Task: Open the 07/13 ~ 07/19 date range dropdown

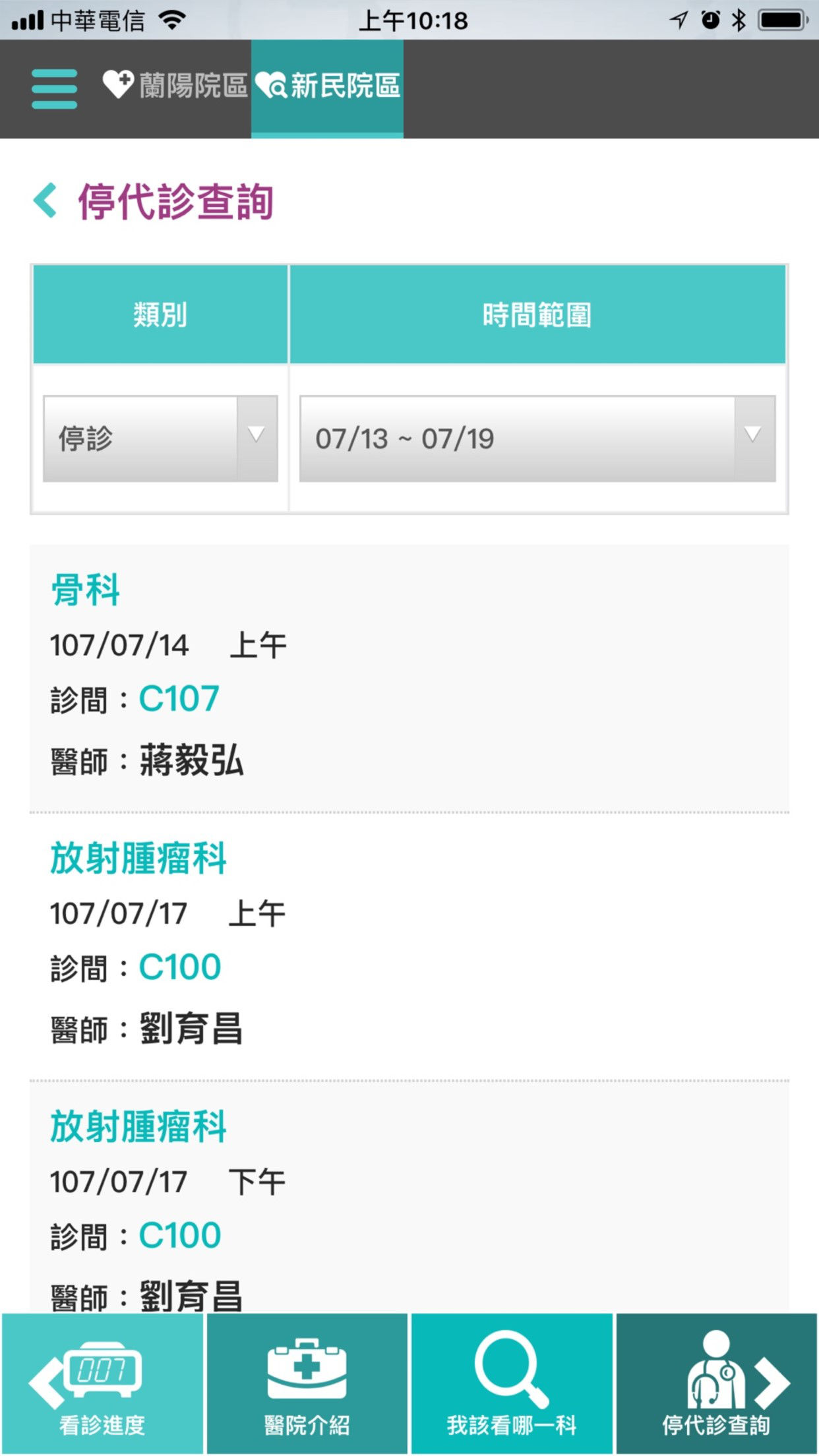Action: [x=537, y=439]
